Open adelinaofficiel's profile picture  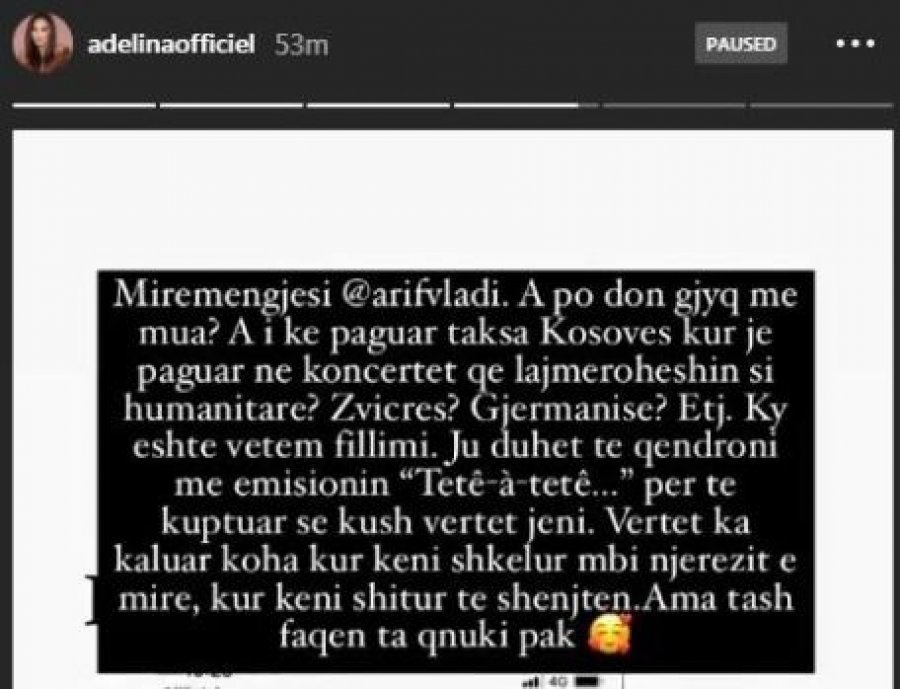point(43,44)
